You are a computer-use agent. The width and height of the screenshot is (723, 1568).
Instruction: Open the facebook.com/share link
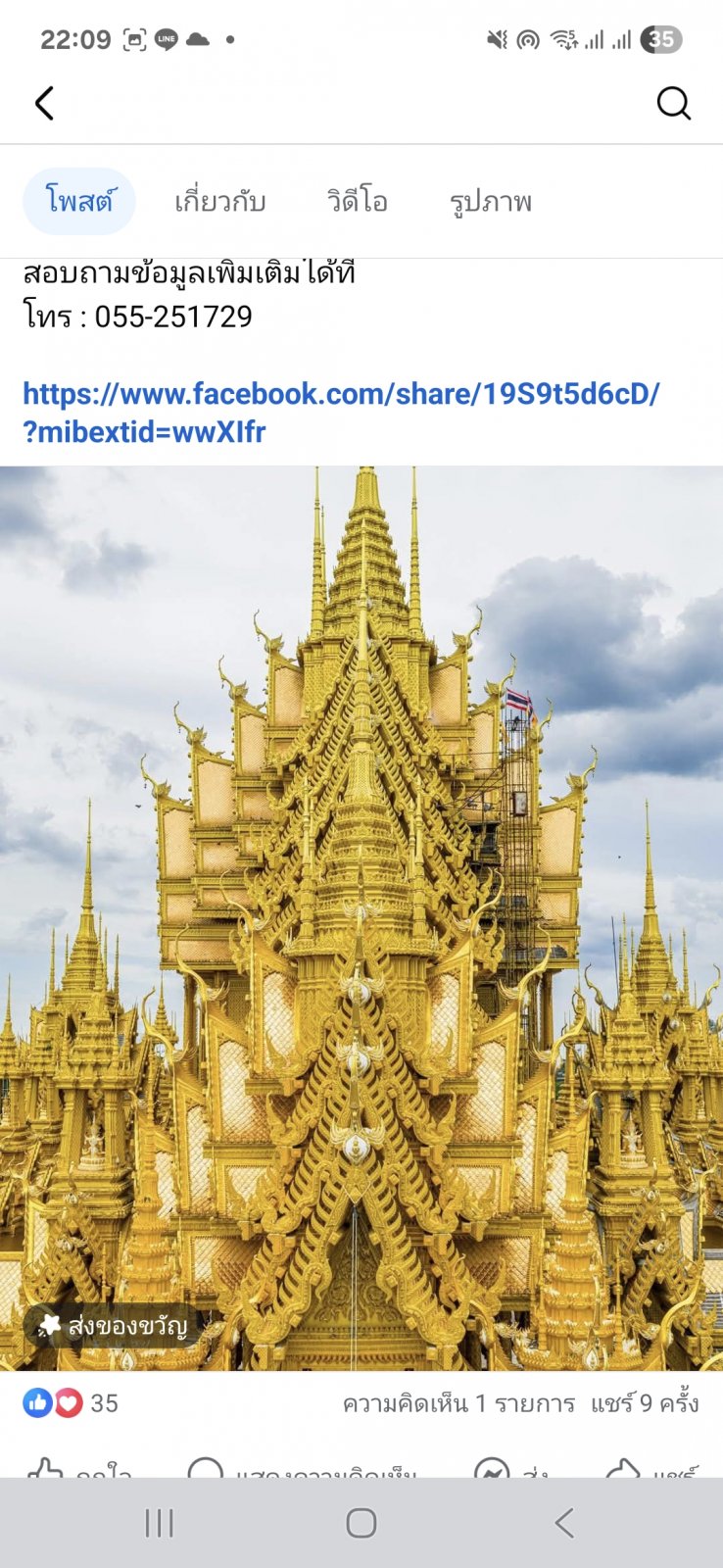(341, 413)
